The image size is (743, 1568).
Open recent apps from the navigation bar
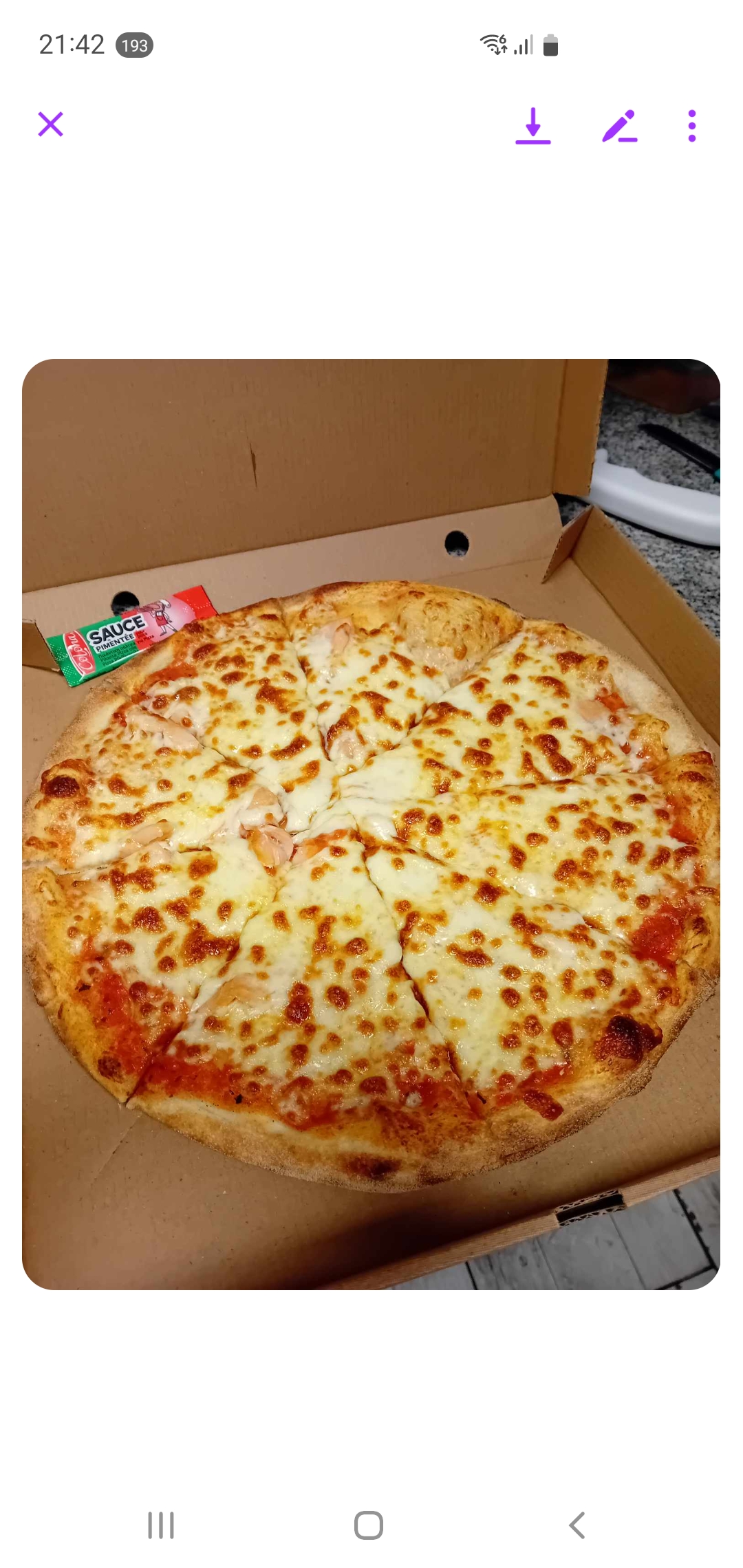(161, 1525)
